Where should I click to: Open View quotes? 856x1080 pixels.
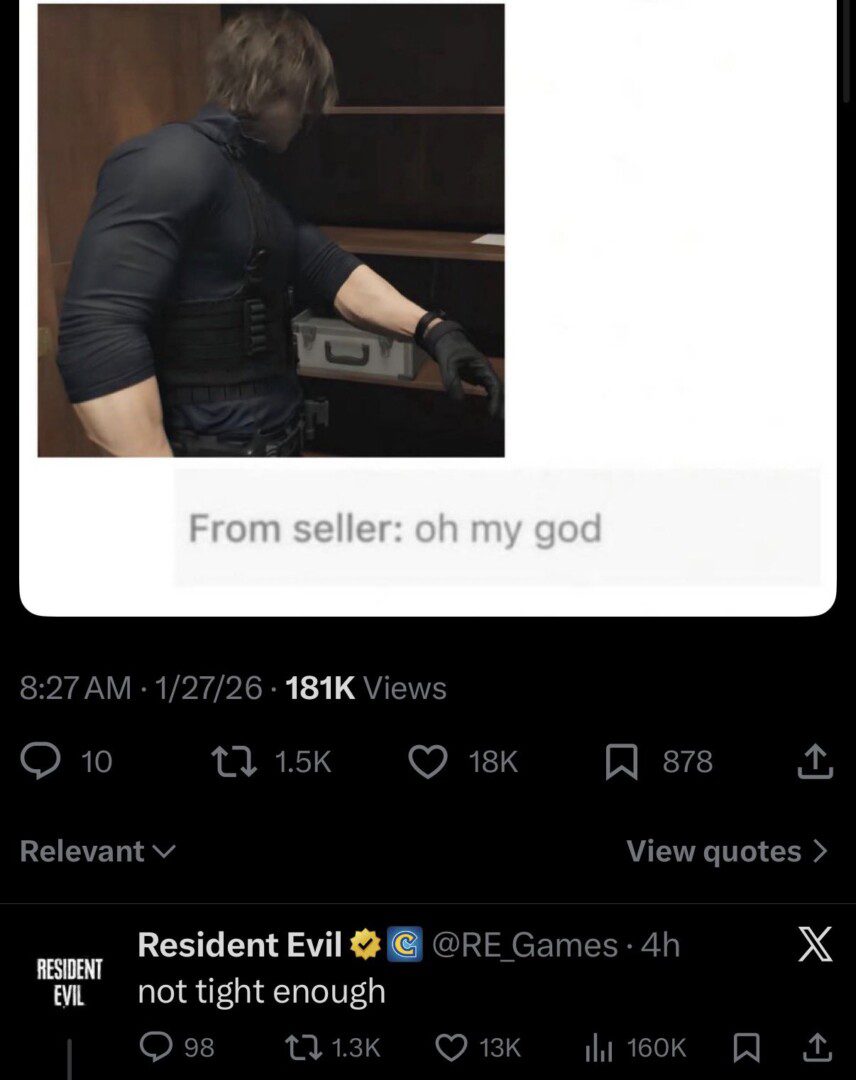click(x=727, y=851)
